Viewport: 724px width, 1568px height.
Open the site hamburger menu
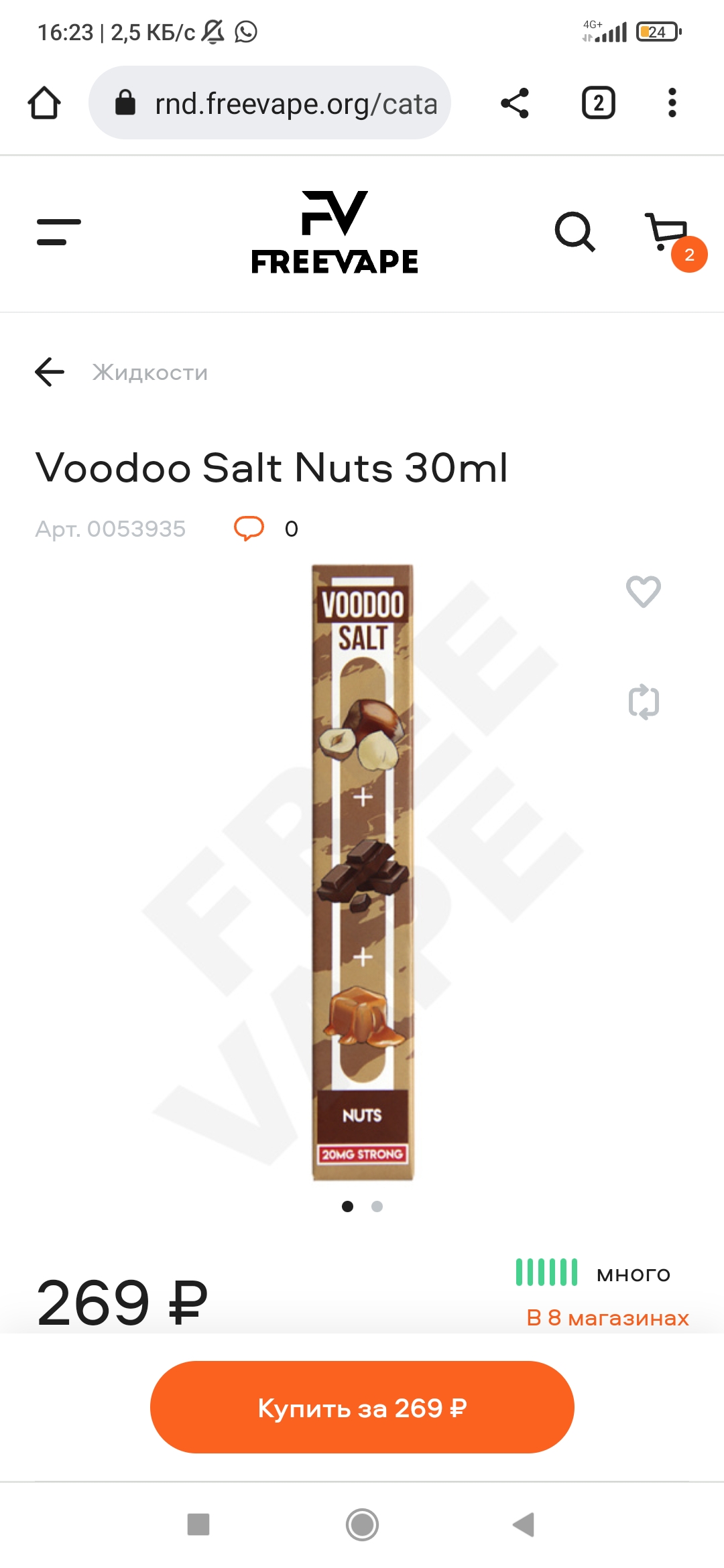pos(59,232)
